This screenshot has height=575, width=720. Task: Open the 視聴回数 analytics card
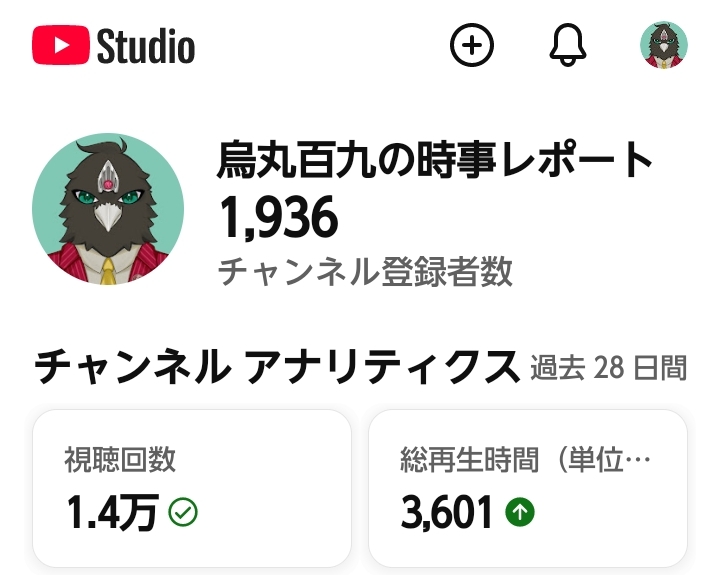pyautogui.click(x=192, y=488)
